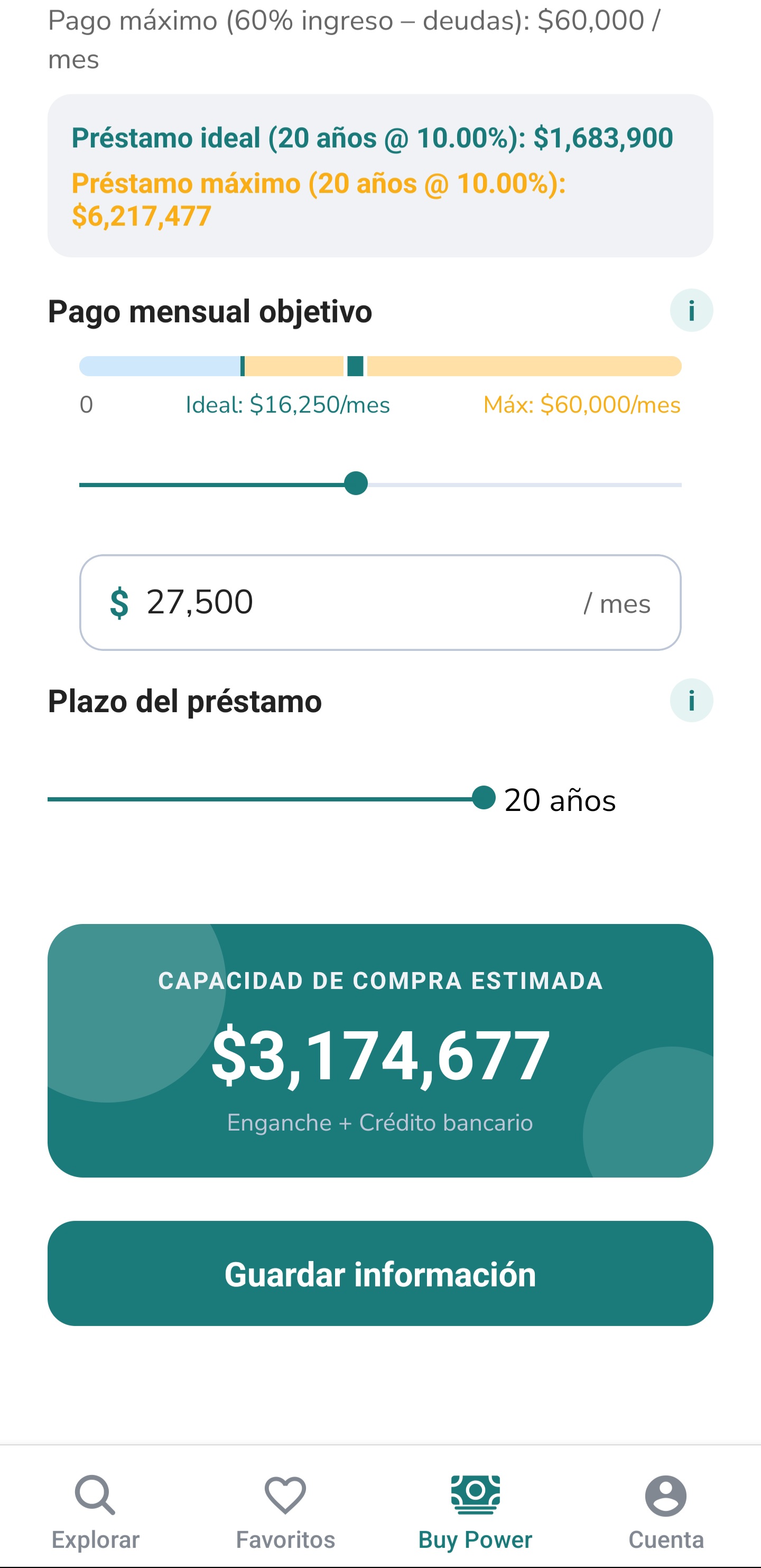Select the dollar sign inside the payment field
Image resolution: width=761 pixels, height=1568 pixels.
coord(119,602)
